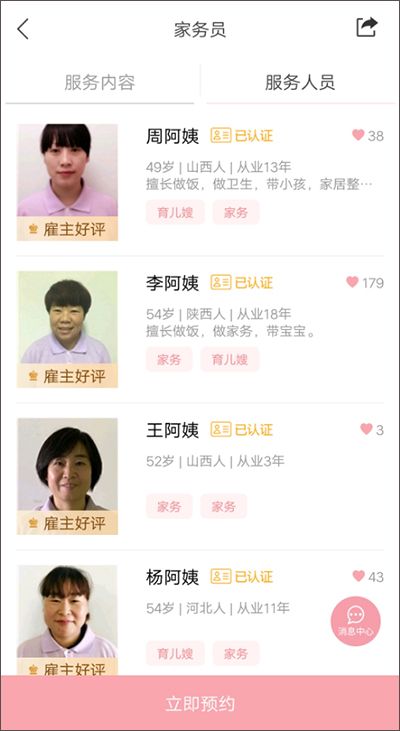
Task: Switch to the 服务内容 tab
Action: (x=100, y=83)
